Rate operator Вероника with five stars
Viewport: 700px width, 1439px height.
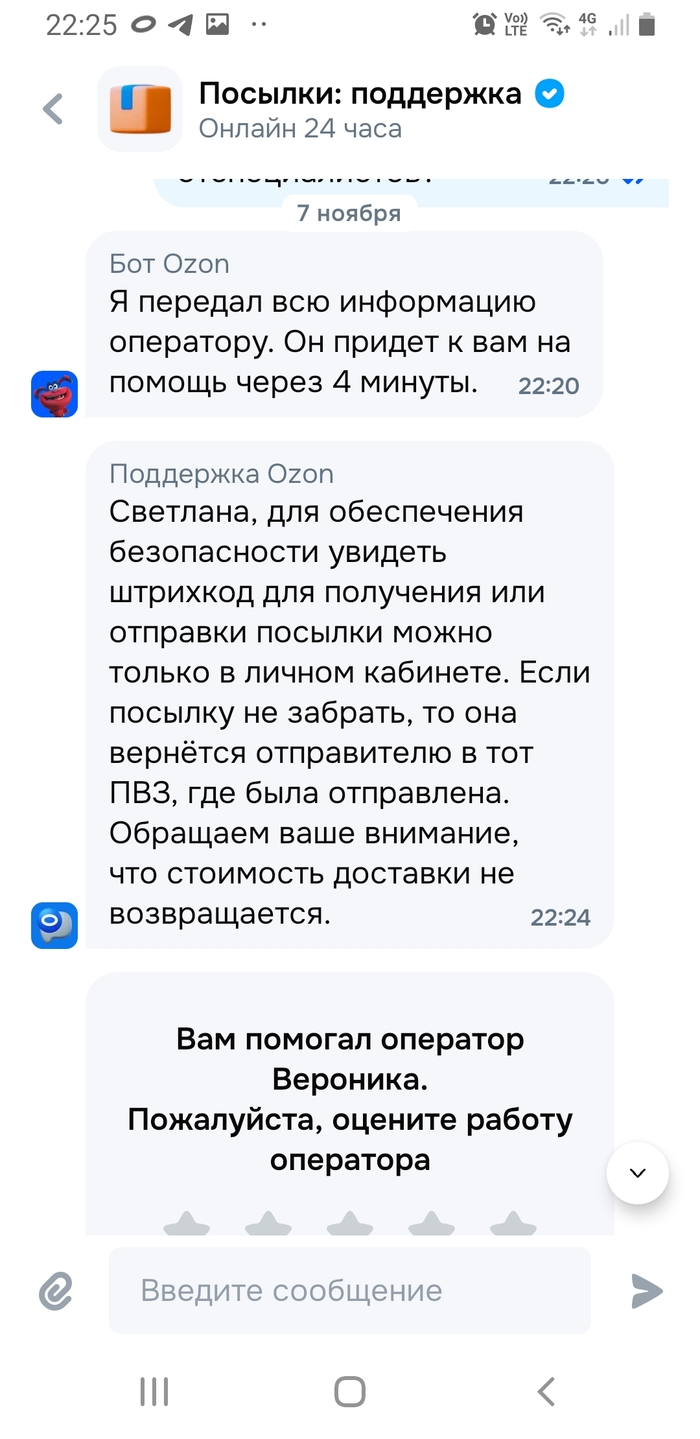point(513,1223)
